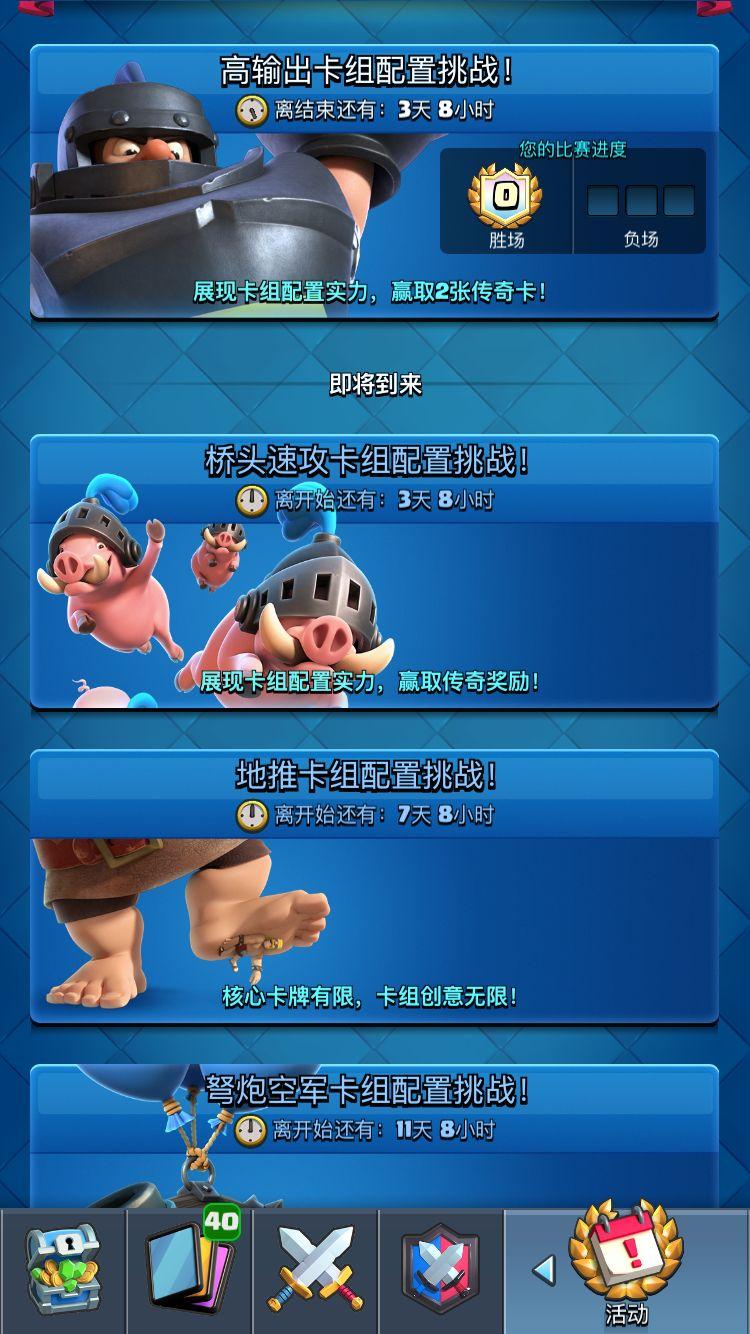Go to the battle tab with crossed swords
Viewport: 750px width, 1334px height.
point(315,1270)
